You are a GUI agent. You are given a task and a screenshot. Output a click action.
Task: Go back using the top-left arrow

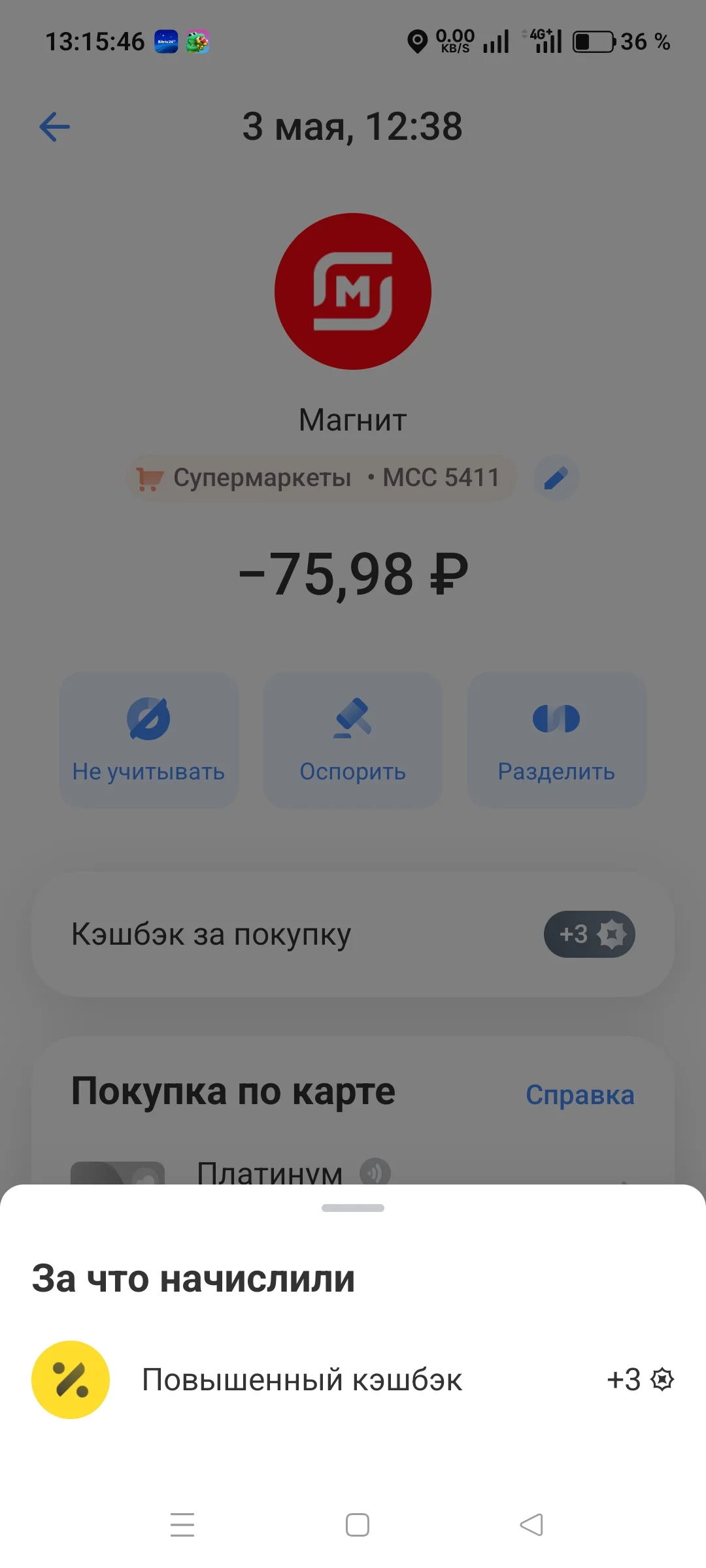[55, 127]
